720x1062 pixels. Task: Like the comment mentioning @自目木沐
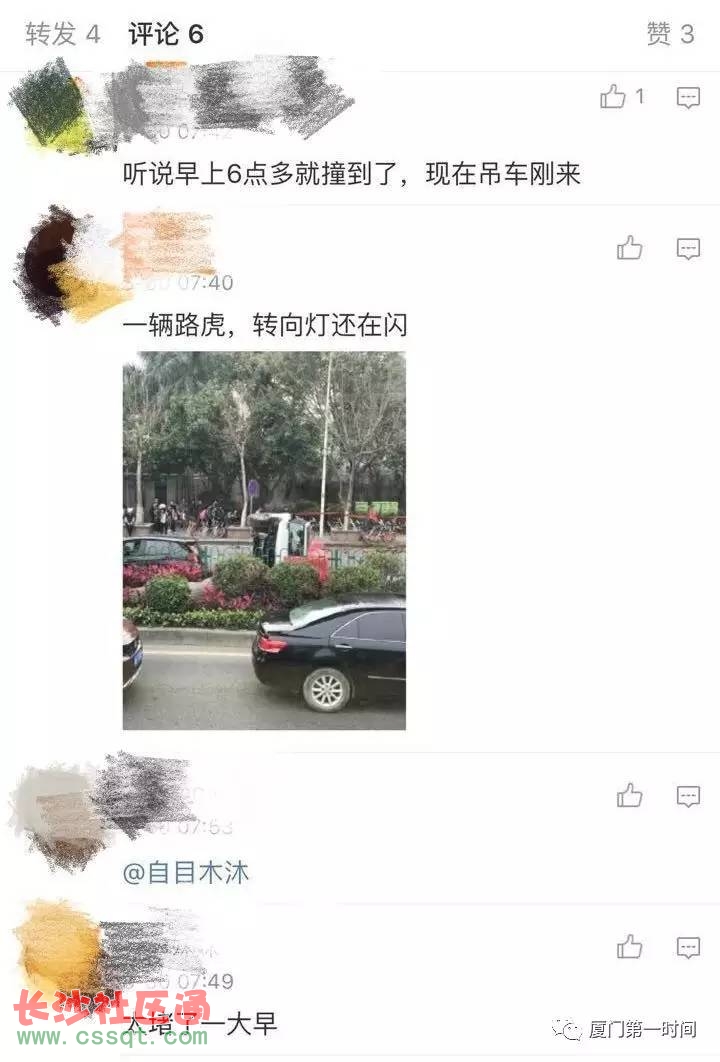[x=629, y=796]
